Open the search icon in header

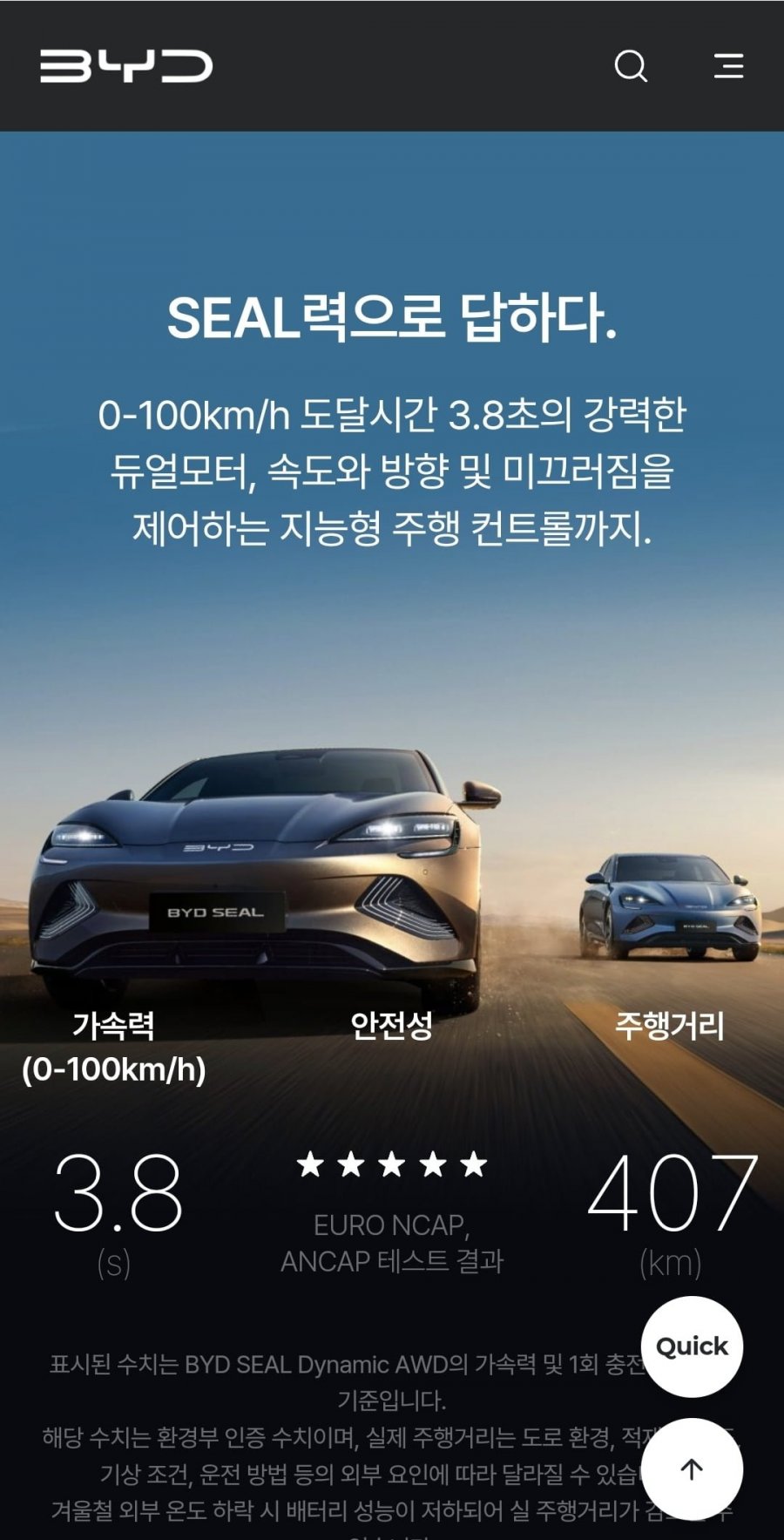point(631,65)
